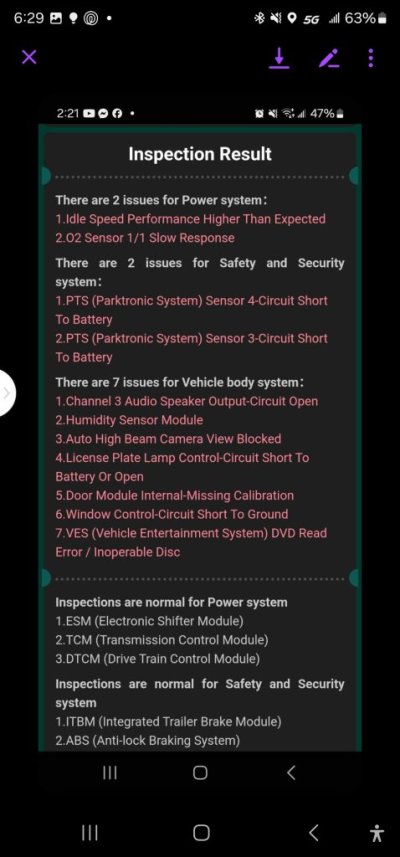Download the inspection screenshot
The width and height of the screenshot is (400, 857).
279,58
